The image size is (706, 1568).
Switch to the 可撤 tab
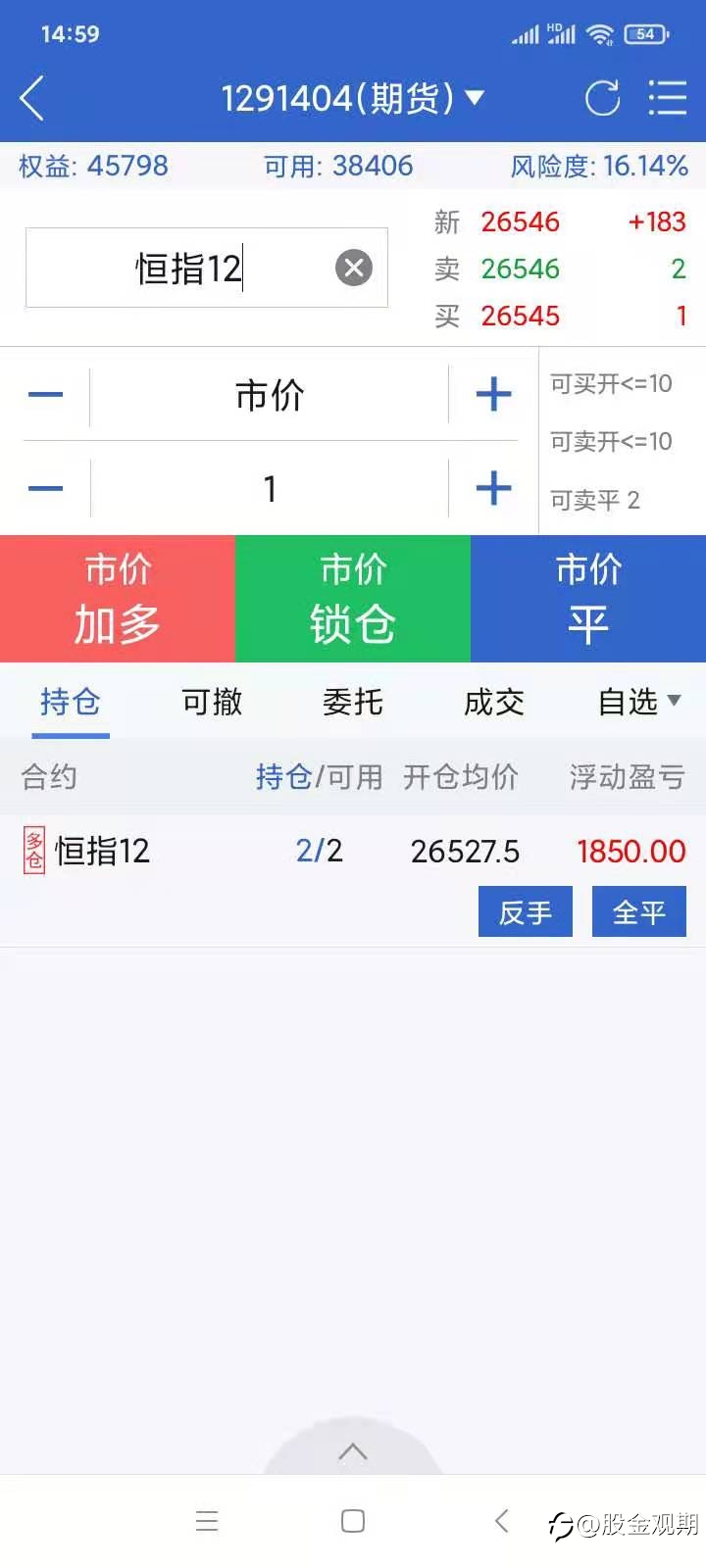click(212, 702)
